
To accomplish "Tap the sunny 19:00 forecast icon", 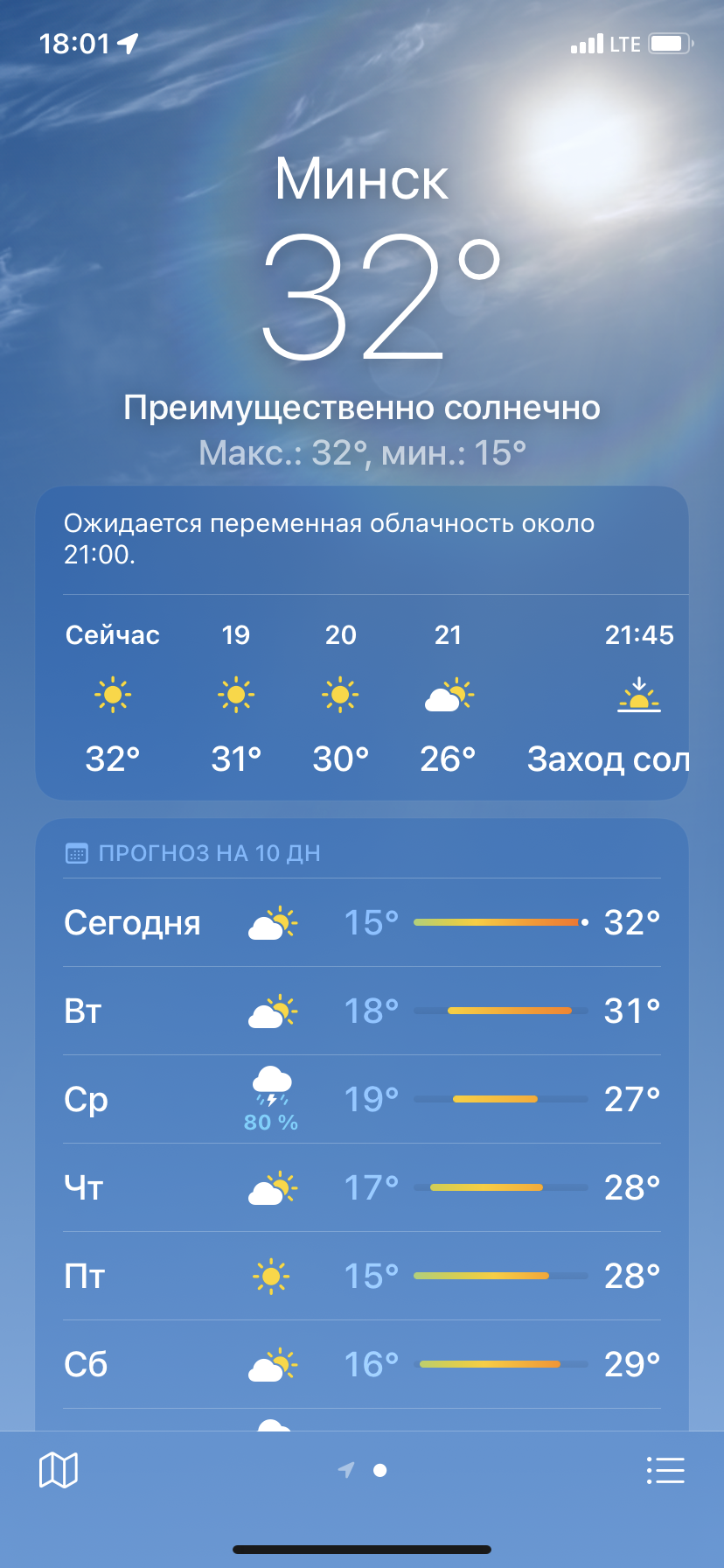I will coord(234,694).
